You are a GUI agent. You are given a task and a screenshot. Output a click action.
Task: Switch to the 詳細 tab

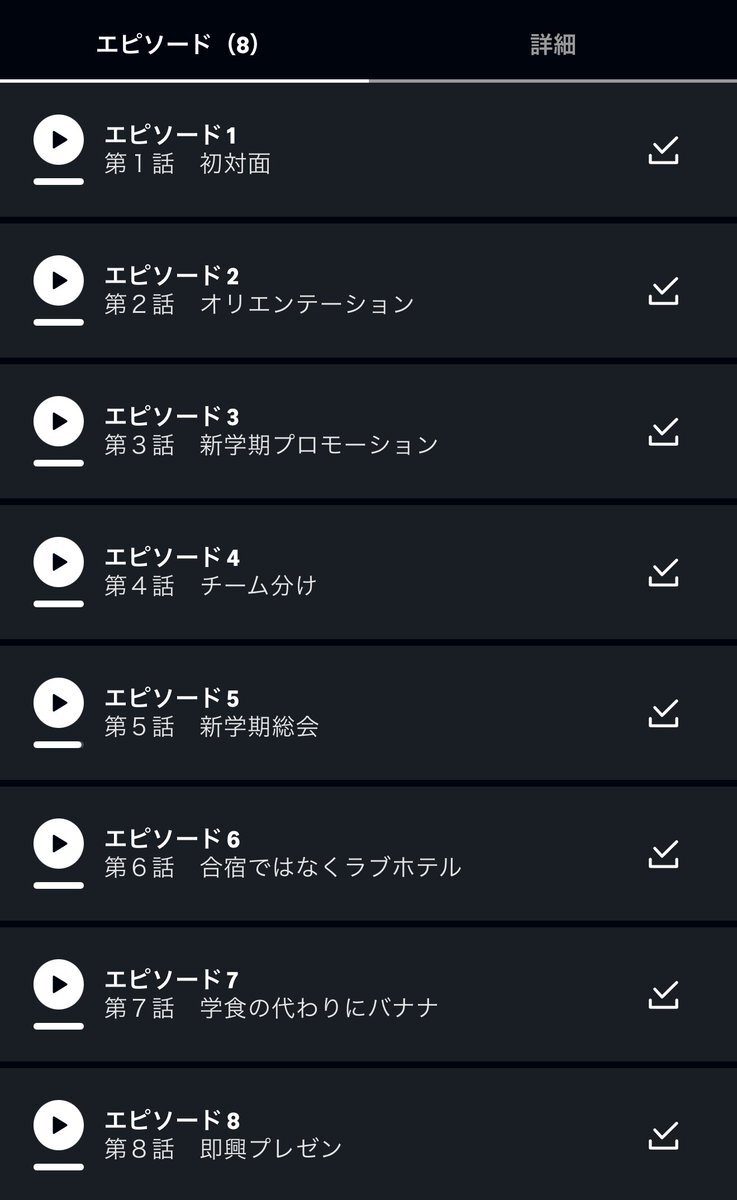pos(552,44)
